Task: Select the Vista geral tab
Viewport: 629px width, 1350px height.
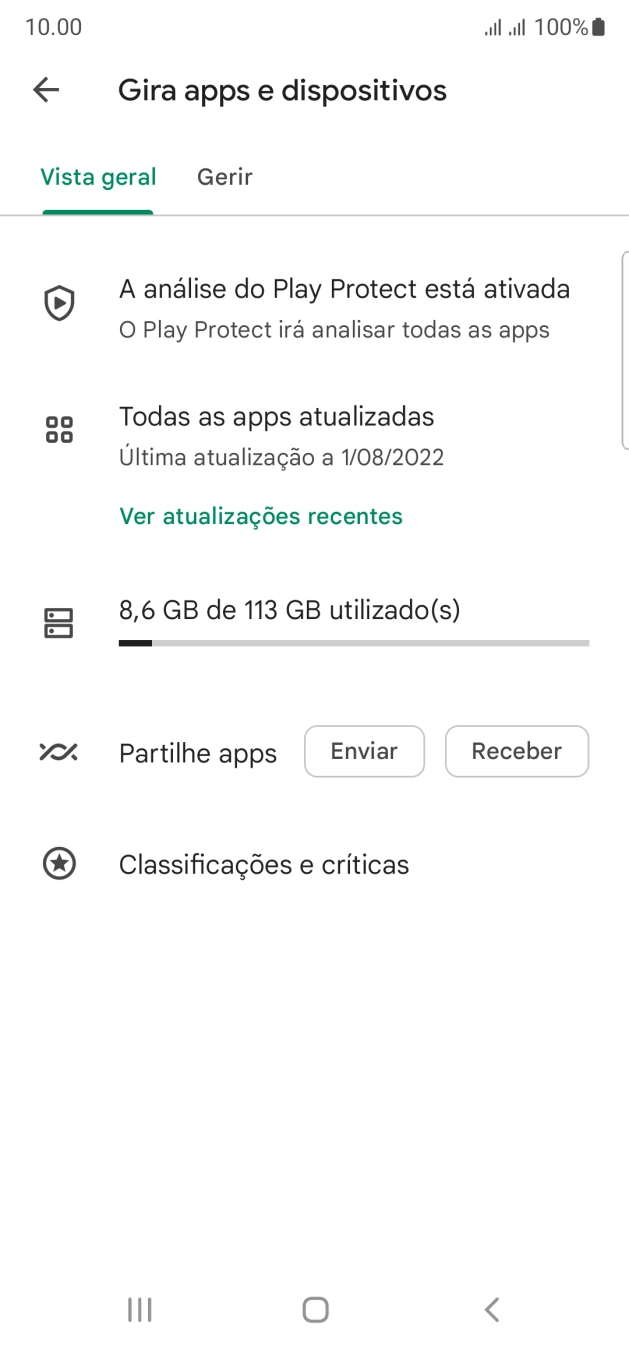Action: coord(98,177)
